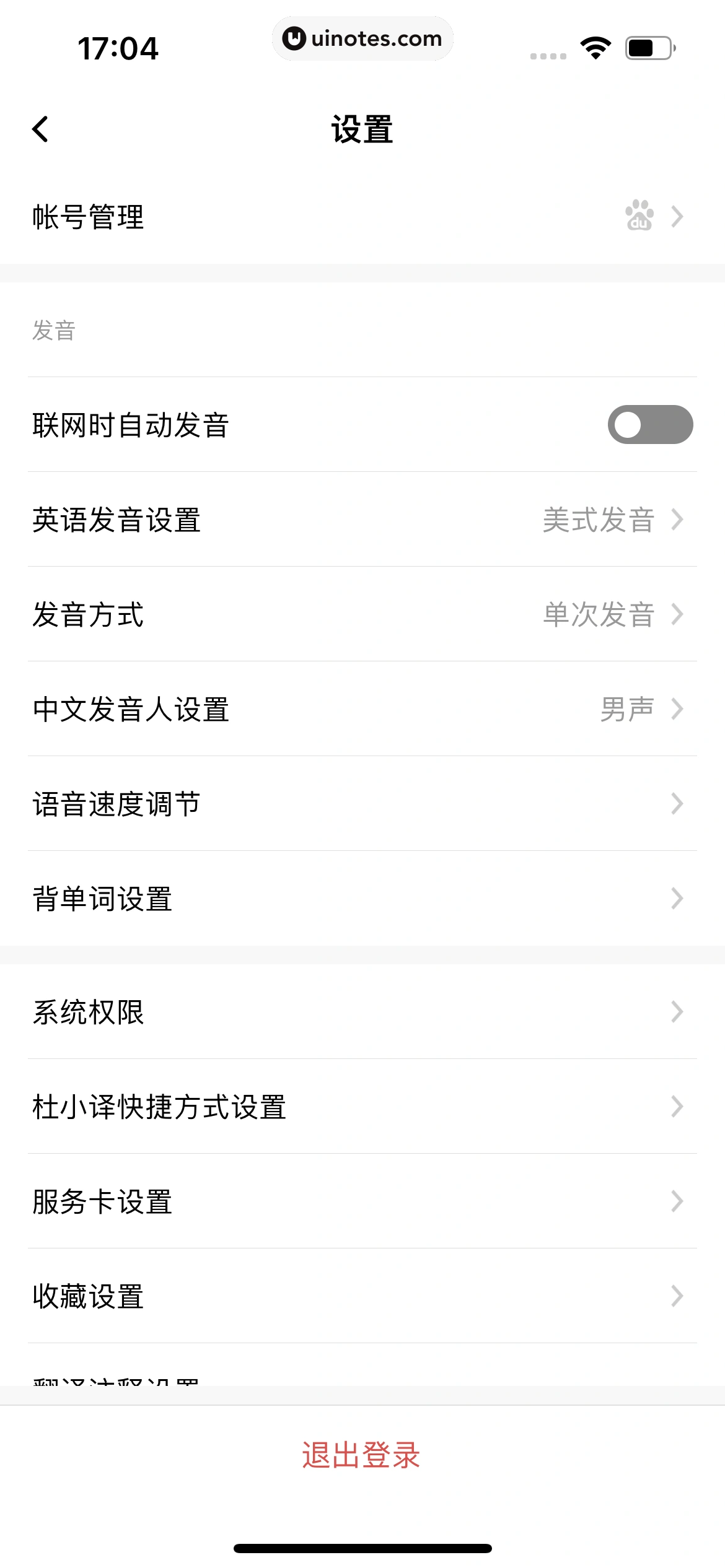This screenshot has height=1568, width=725.
Task: Open the 系统权限 settings entry
Action: (362, 1013)
